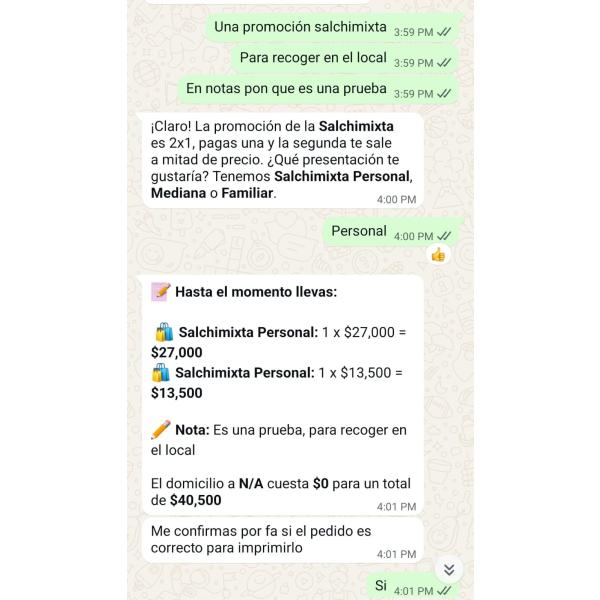Jump to the latest messages with the down arrow
This screenshot has height=600, width=600.
(x=449, y=569)
